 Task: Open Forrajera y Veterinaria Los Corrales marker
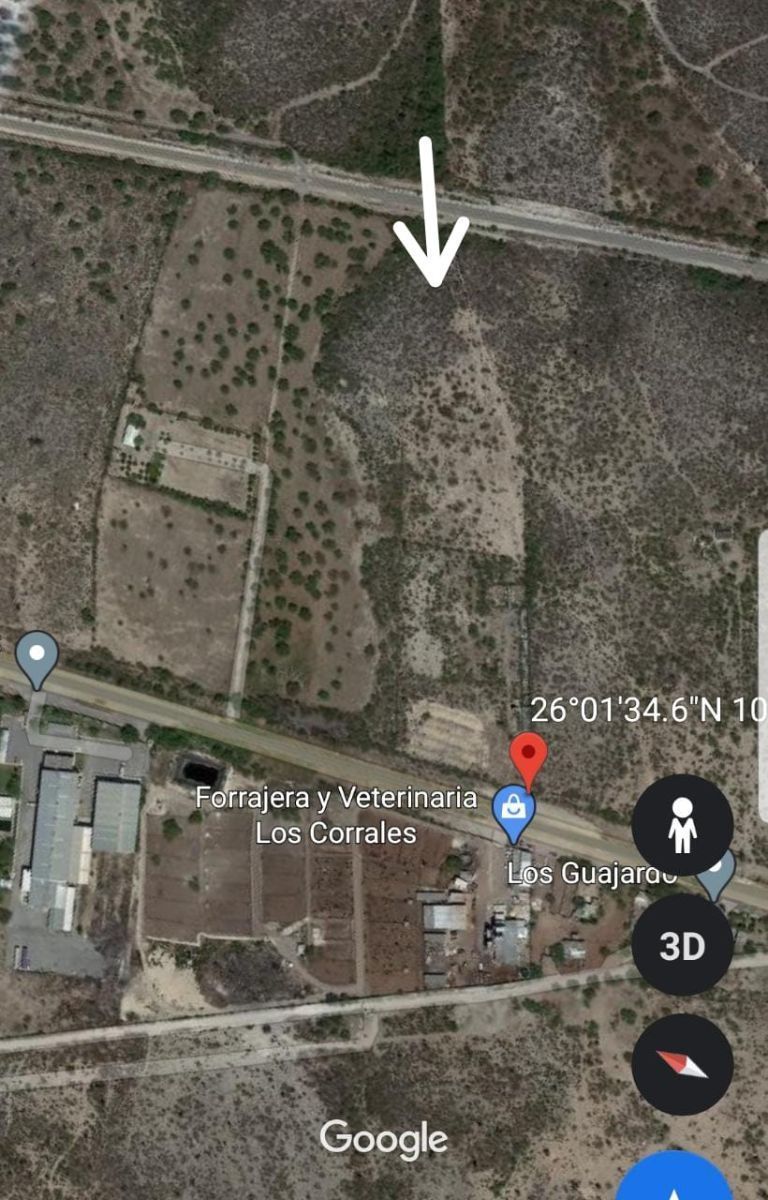pyautogui.click(x=514, y=813)
